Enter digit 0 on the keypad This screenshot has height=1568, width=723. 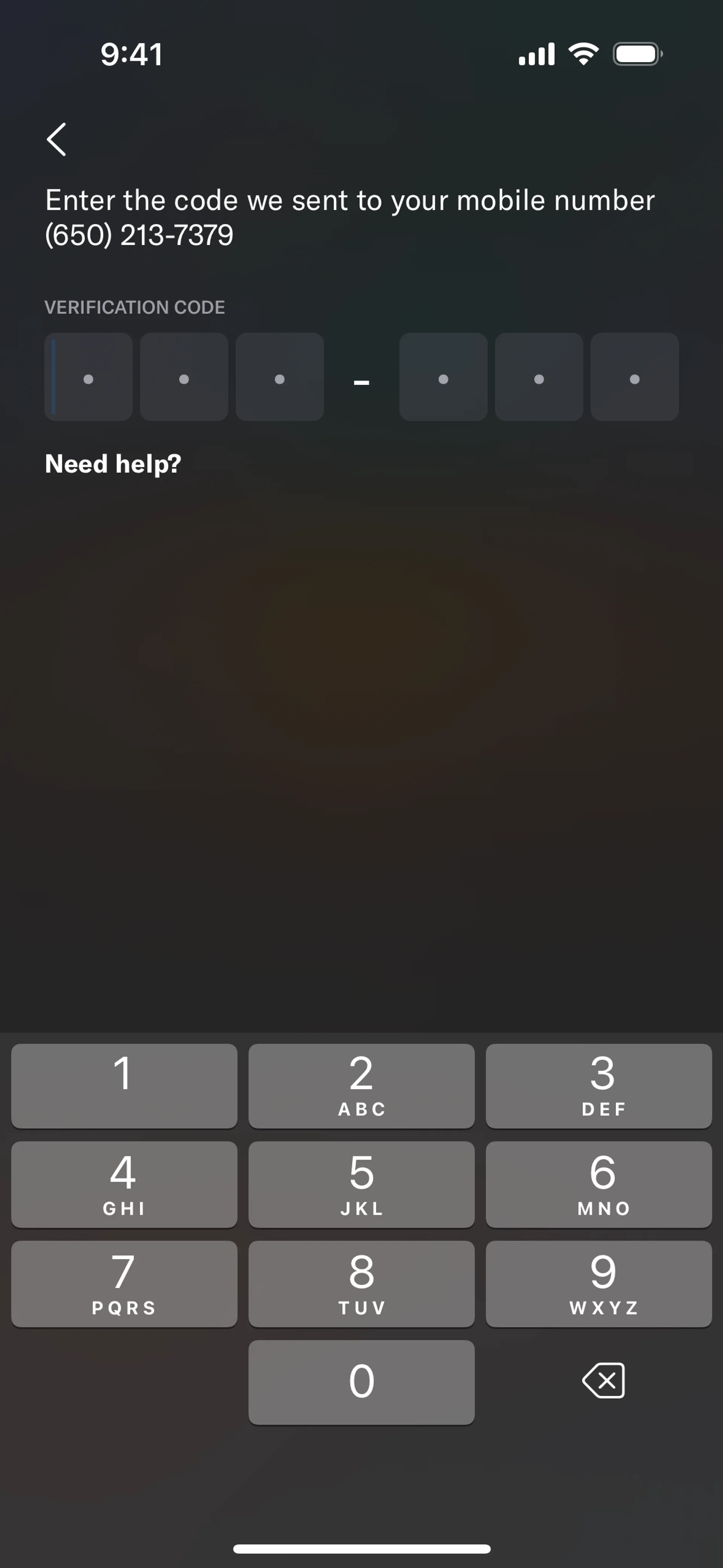point(361,1382)
